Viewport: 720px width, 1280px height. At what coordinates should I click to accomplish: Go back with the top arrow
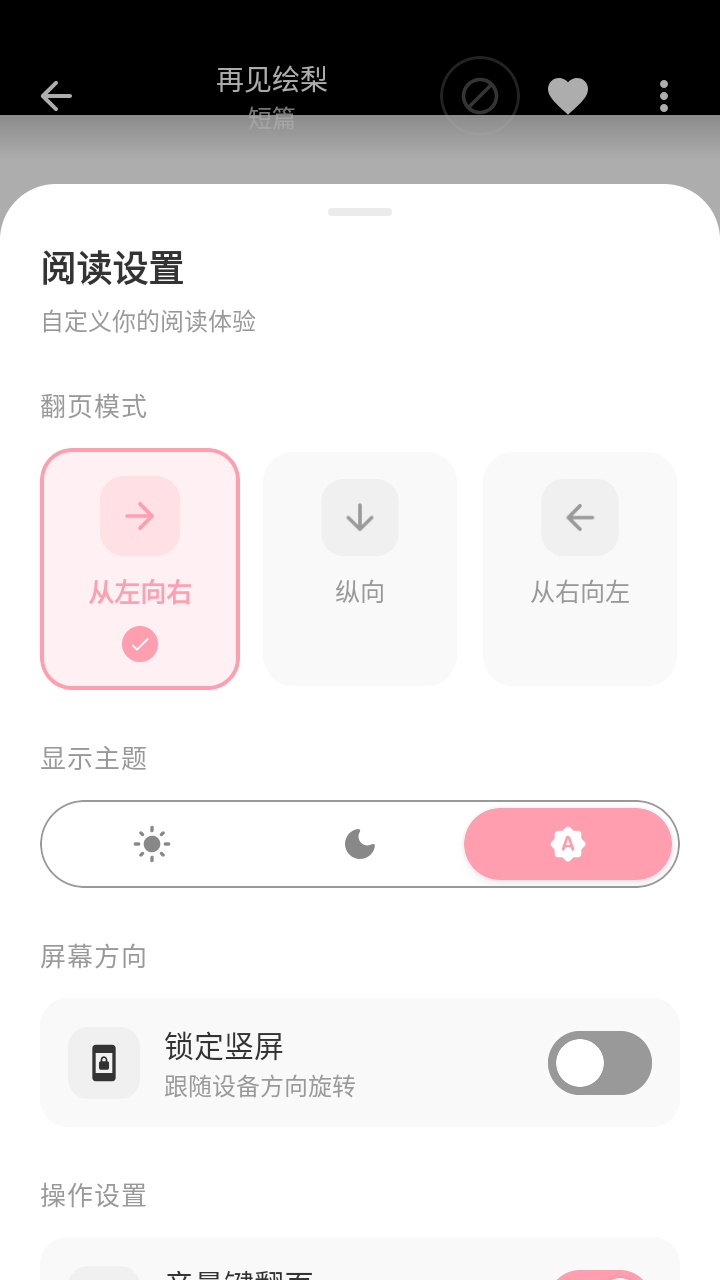56,96
